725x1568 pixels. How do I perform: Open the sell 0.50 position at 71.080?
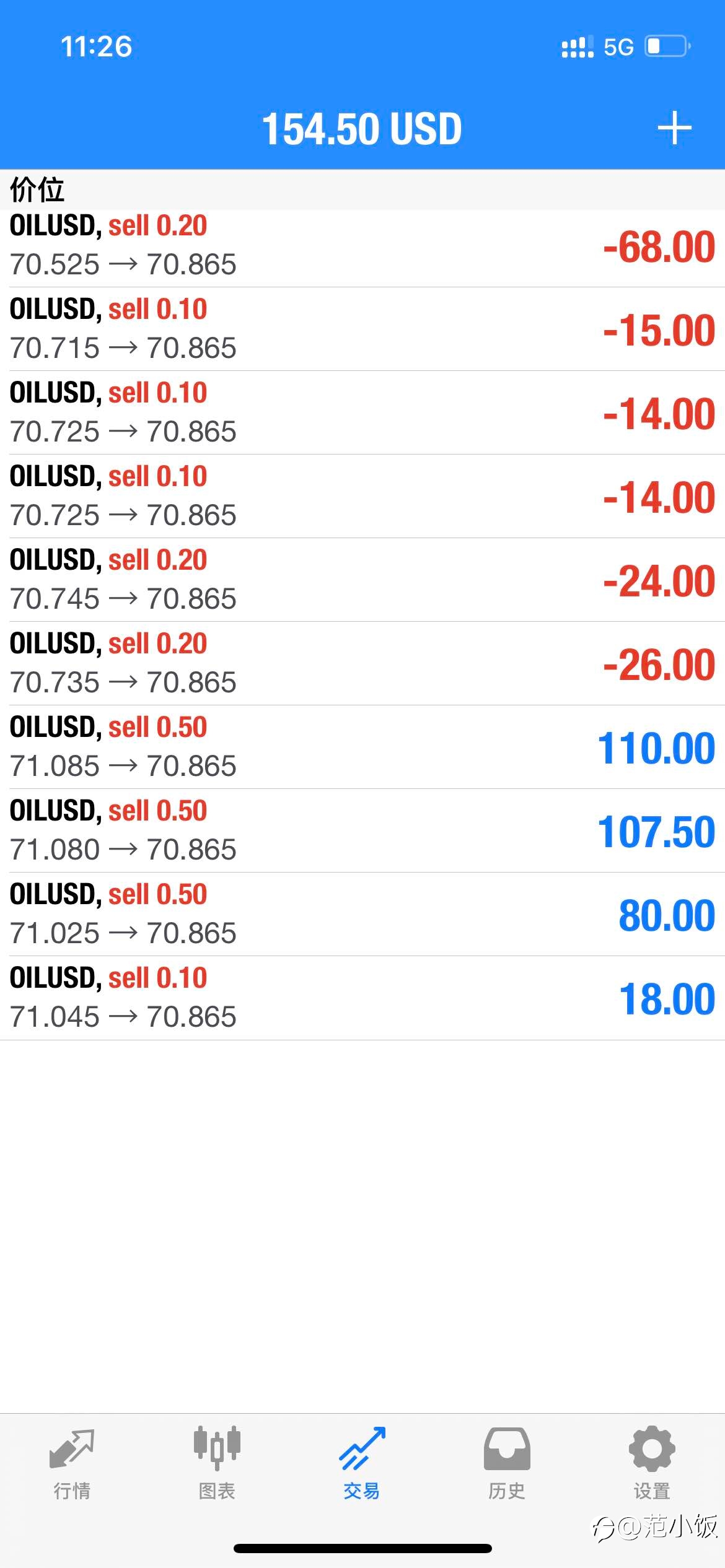coord(362,830)
